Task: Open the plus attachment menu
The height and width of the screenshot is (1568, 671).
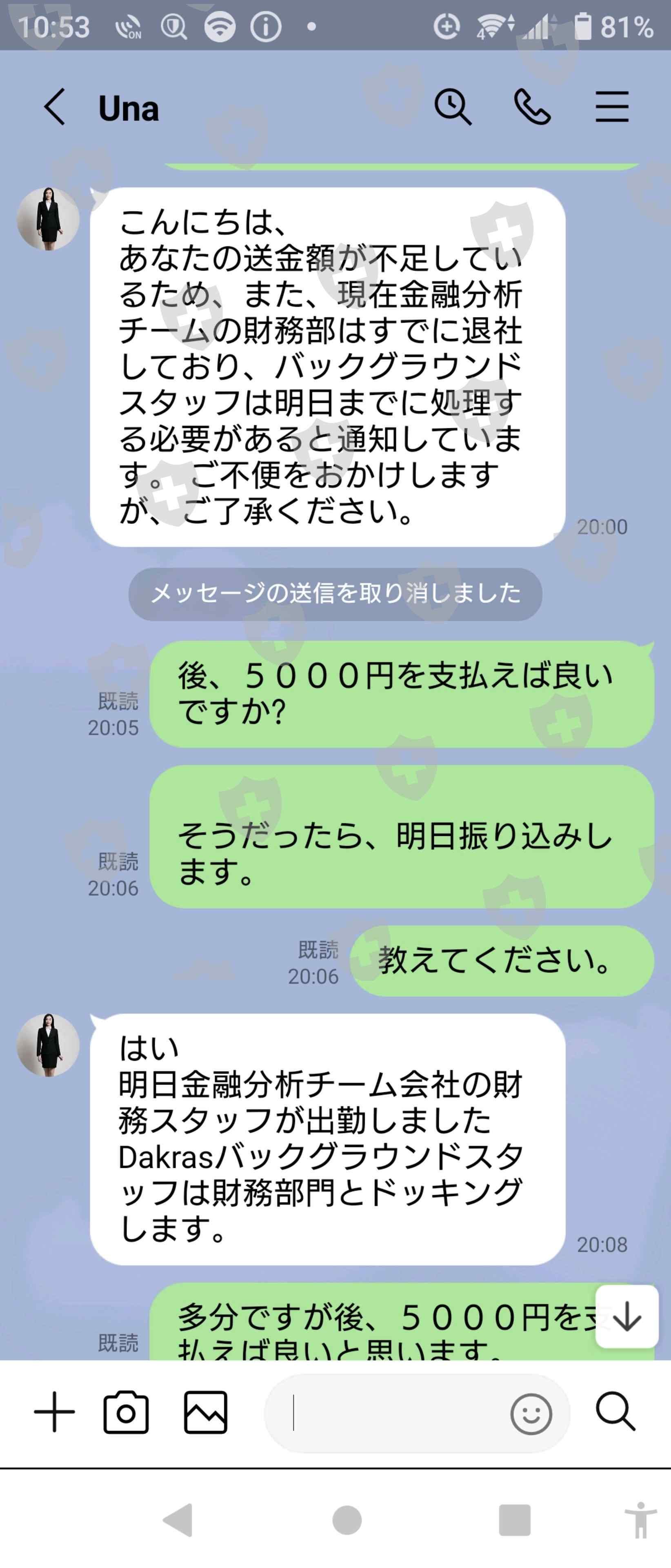Action: pos(54,1412)
